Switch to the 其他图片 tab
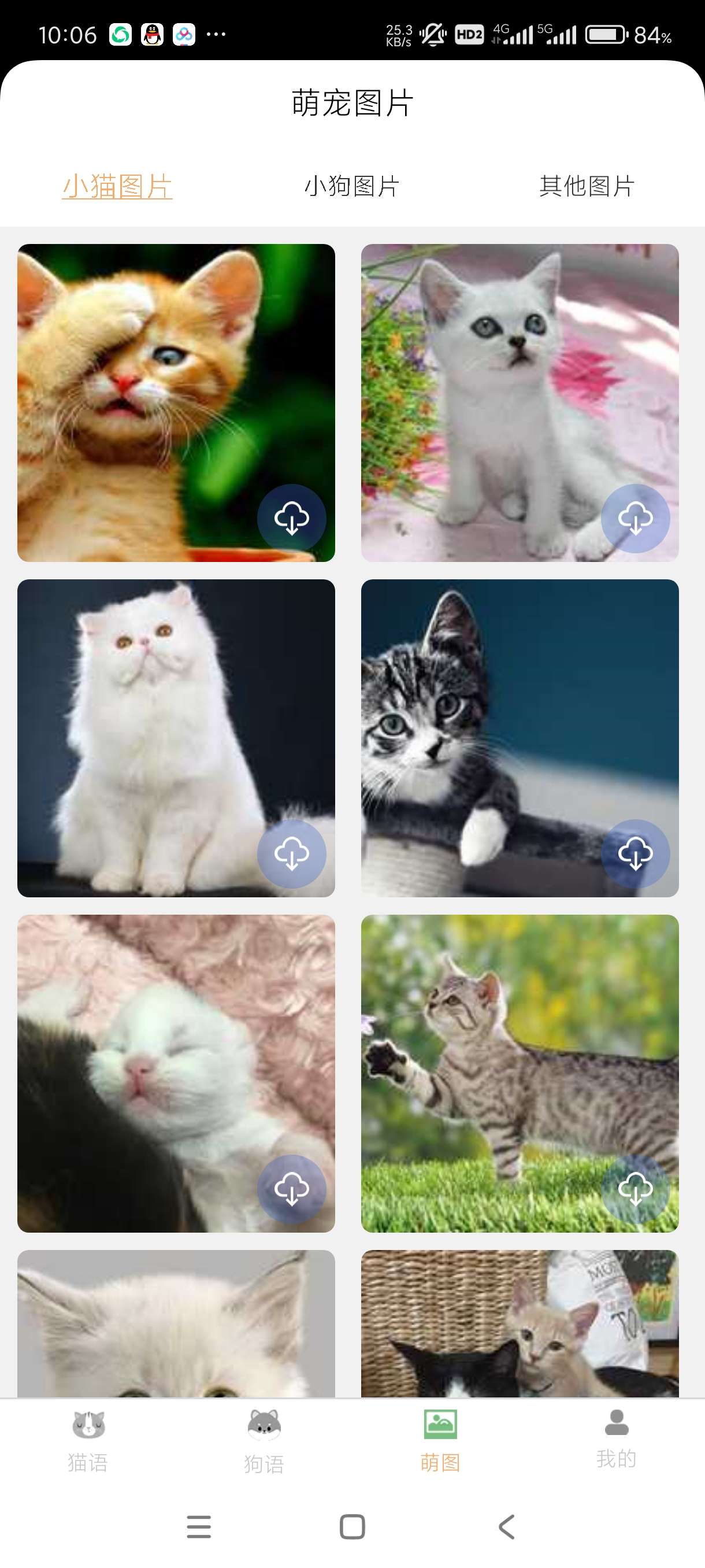Viewport: 705px width, 1568px height. coord(587,186)
